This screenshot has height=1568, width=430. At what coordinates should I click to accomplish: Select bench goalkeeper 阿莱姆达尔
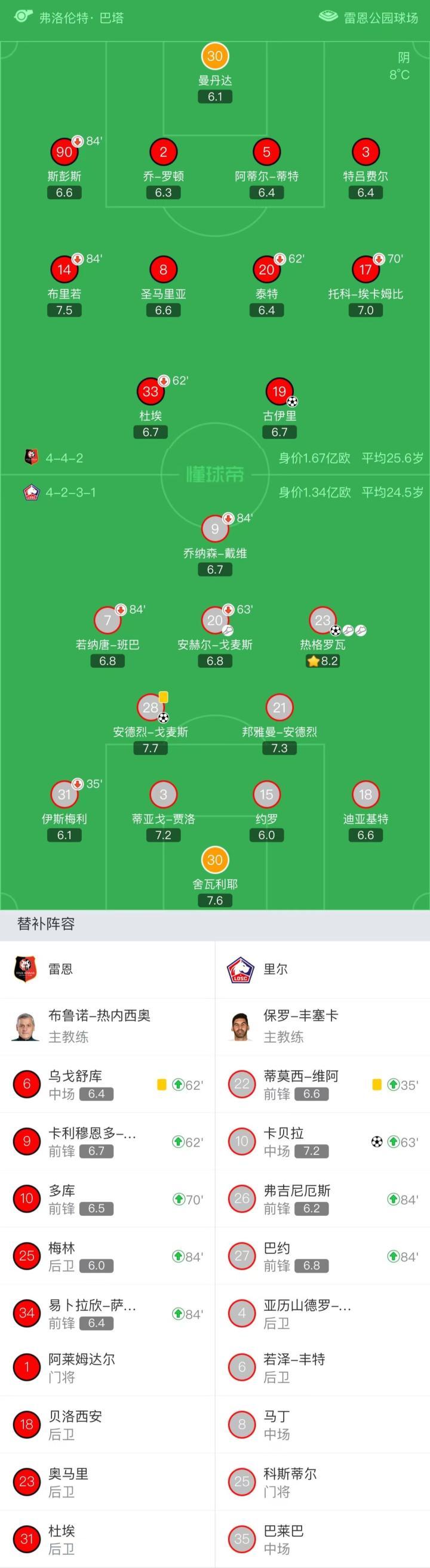click(x=107, y=1367)
